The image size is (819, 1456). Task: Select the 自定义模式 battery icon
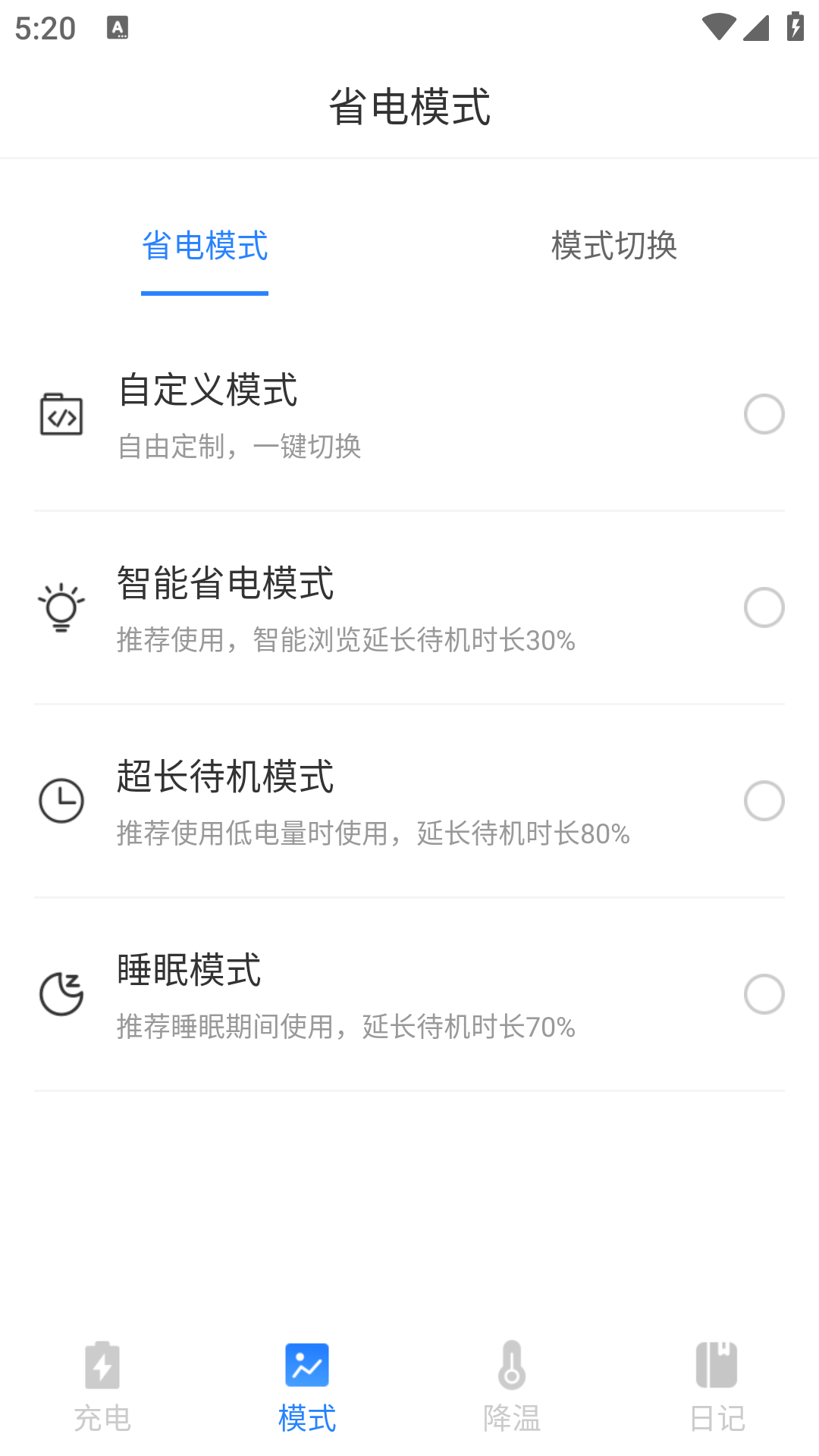61,414
